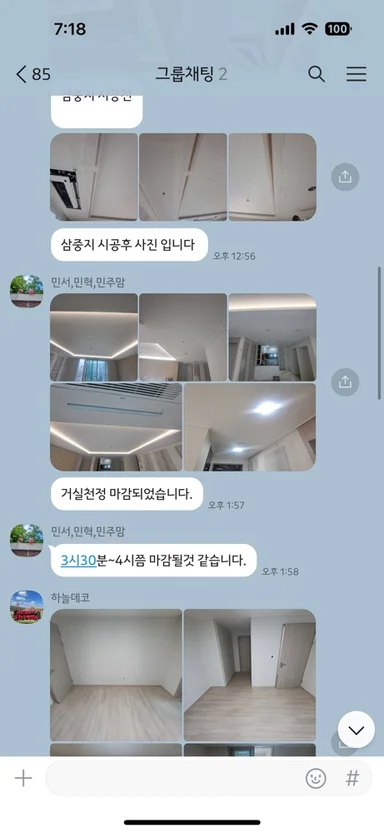Open 하늘데코's profile picture
This screenshot has width=384, height=833.
pos(27,607)
